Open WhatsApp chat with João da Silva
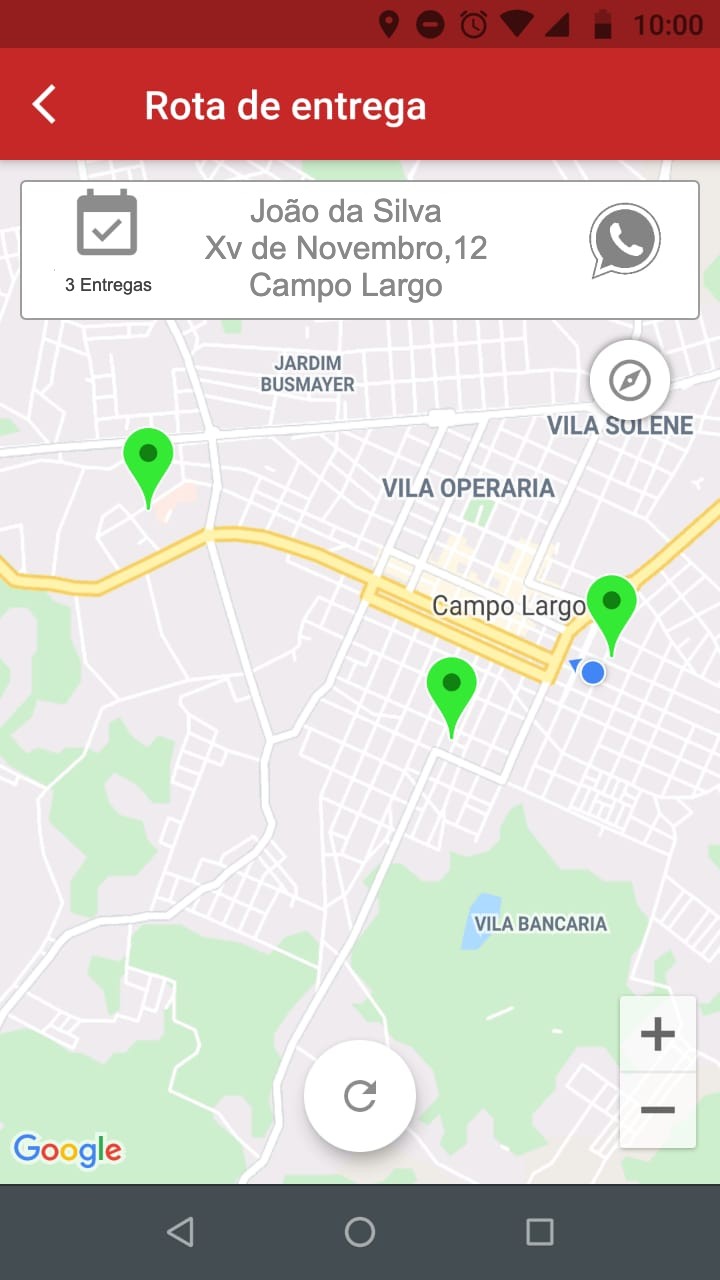 click(x=624, y=241)
